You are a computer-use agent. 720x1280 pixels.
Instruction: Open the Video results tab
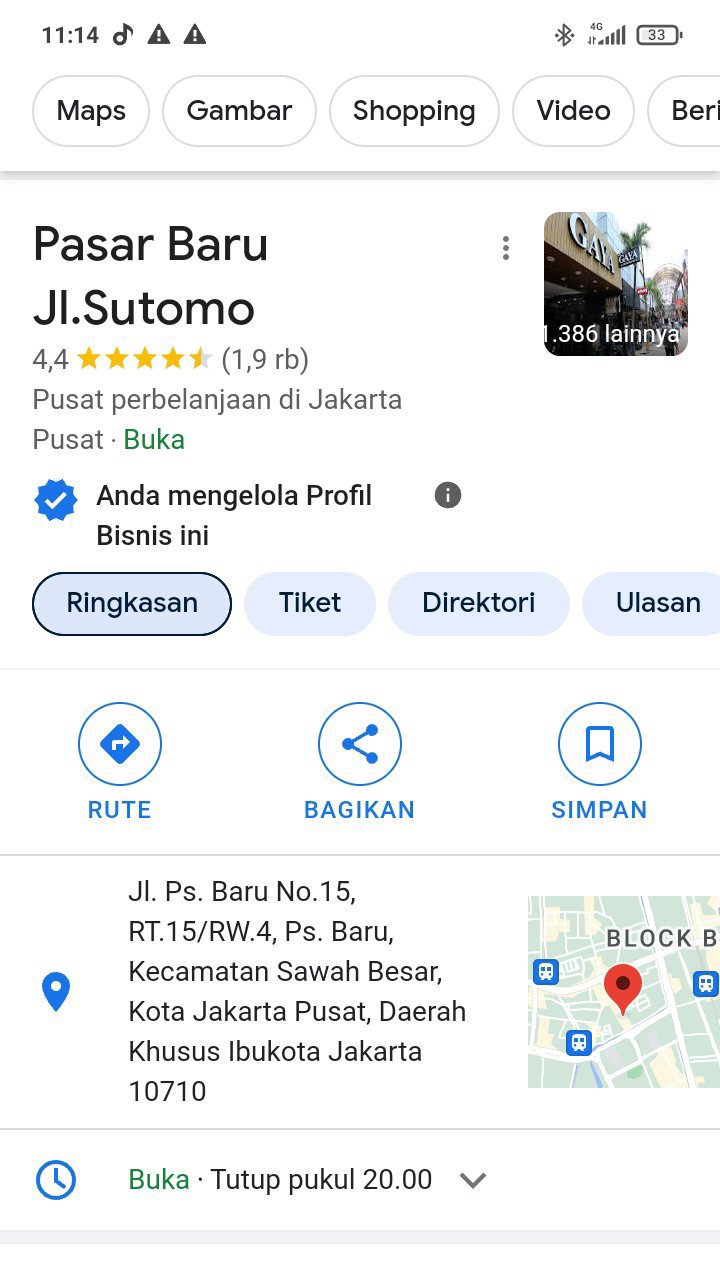pos(573,111)
